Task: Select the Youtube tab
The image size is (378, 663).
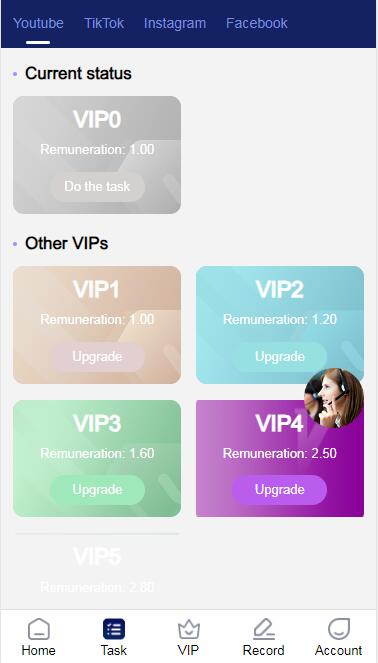Action: 38,23
